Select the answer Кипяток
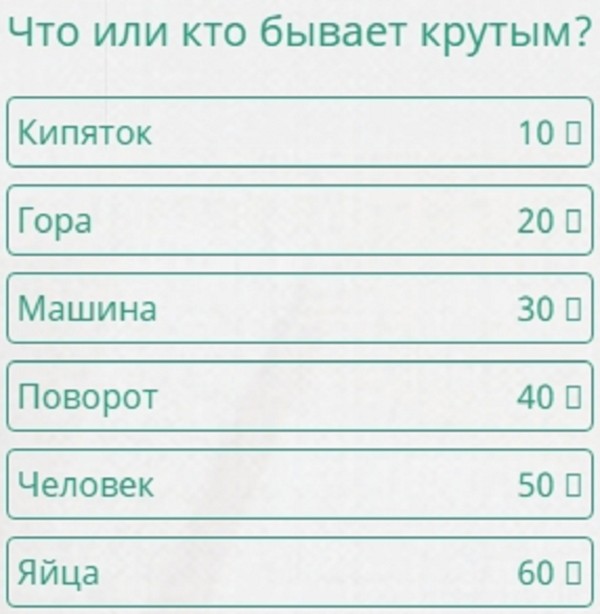600x614 pixels. click(300, 132)
